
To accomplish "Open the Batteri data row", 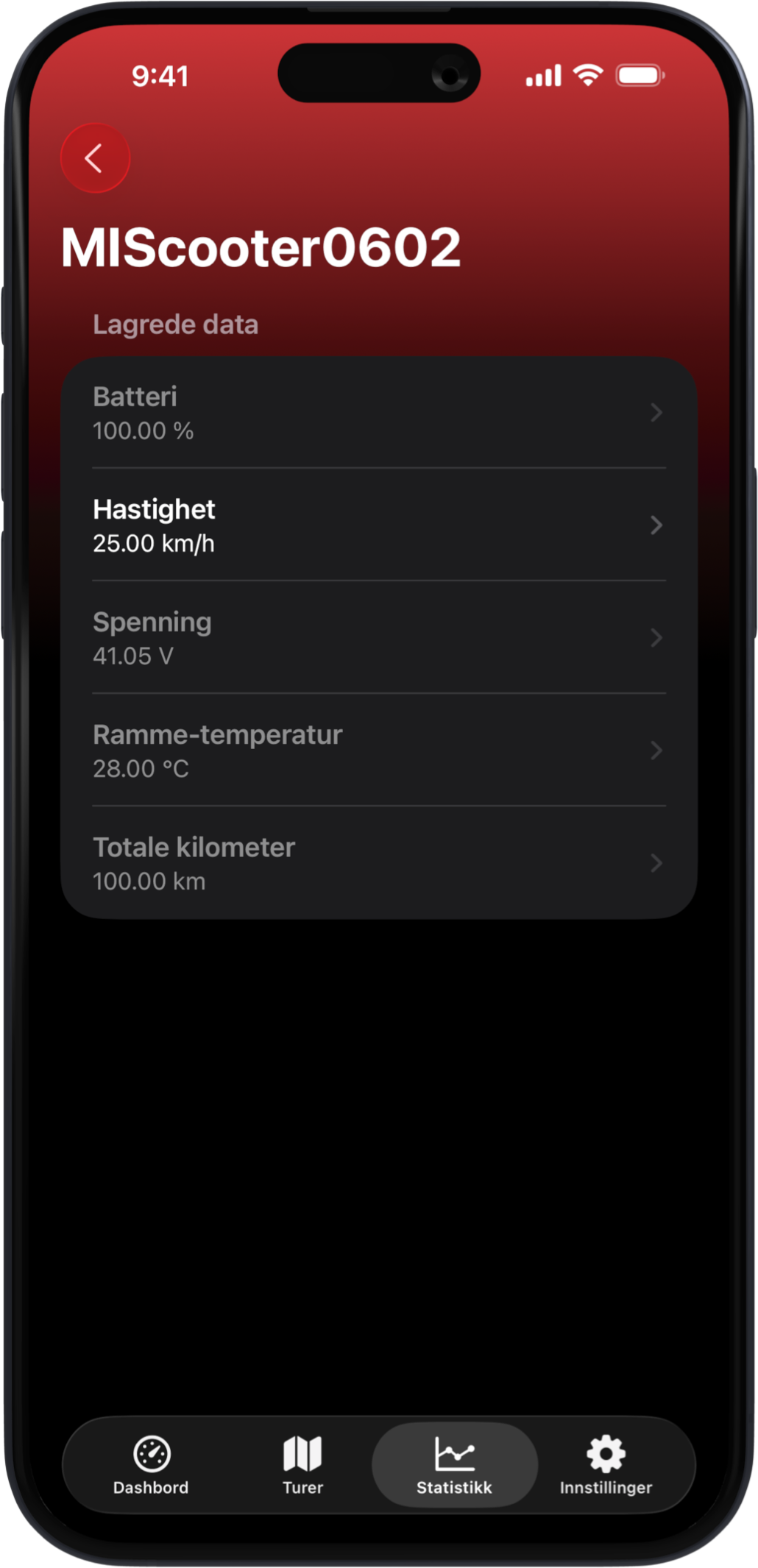I will coord(378,413).
